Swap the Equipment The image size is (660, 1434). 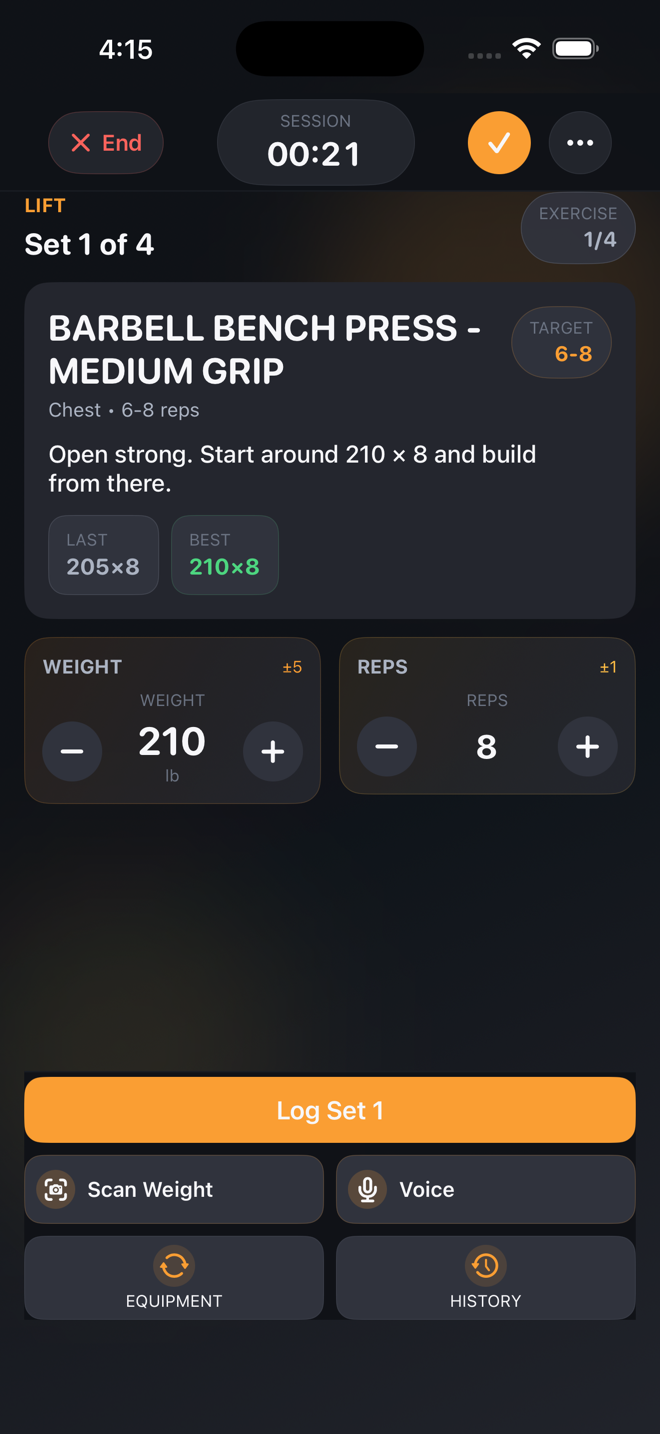coord(174,1278)
